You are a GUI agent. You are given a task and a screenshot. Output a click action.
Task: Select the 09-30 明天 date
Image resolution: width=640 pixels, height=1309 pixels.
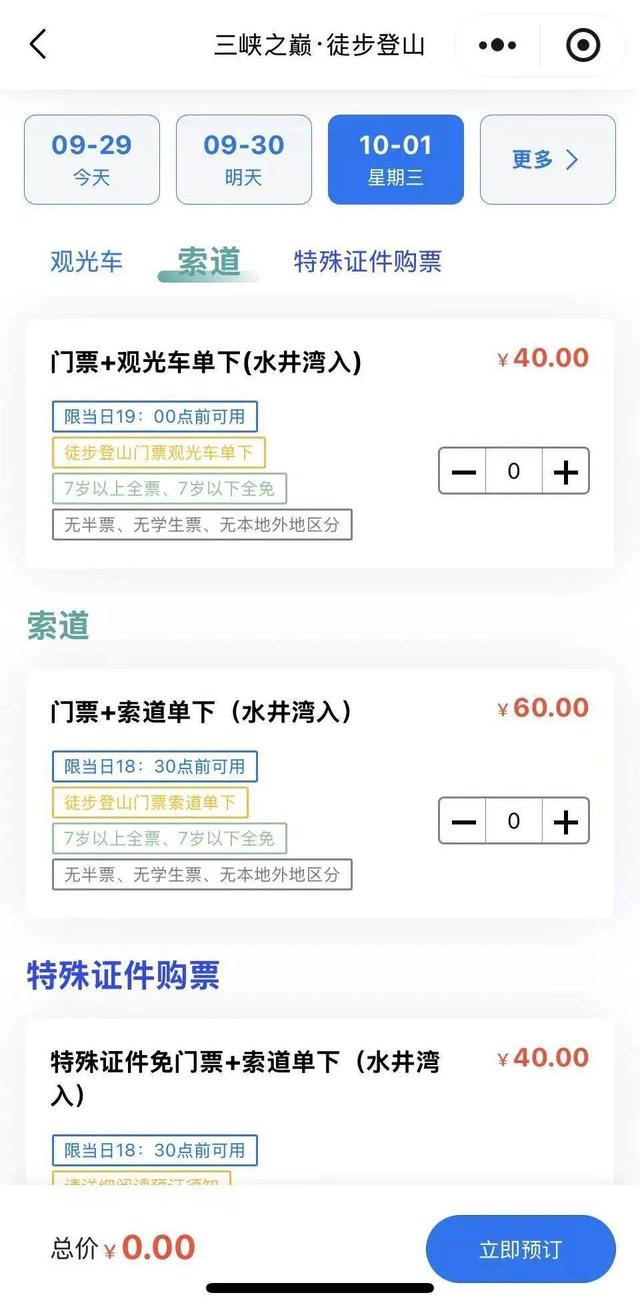244,160
